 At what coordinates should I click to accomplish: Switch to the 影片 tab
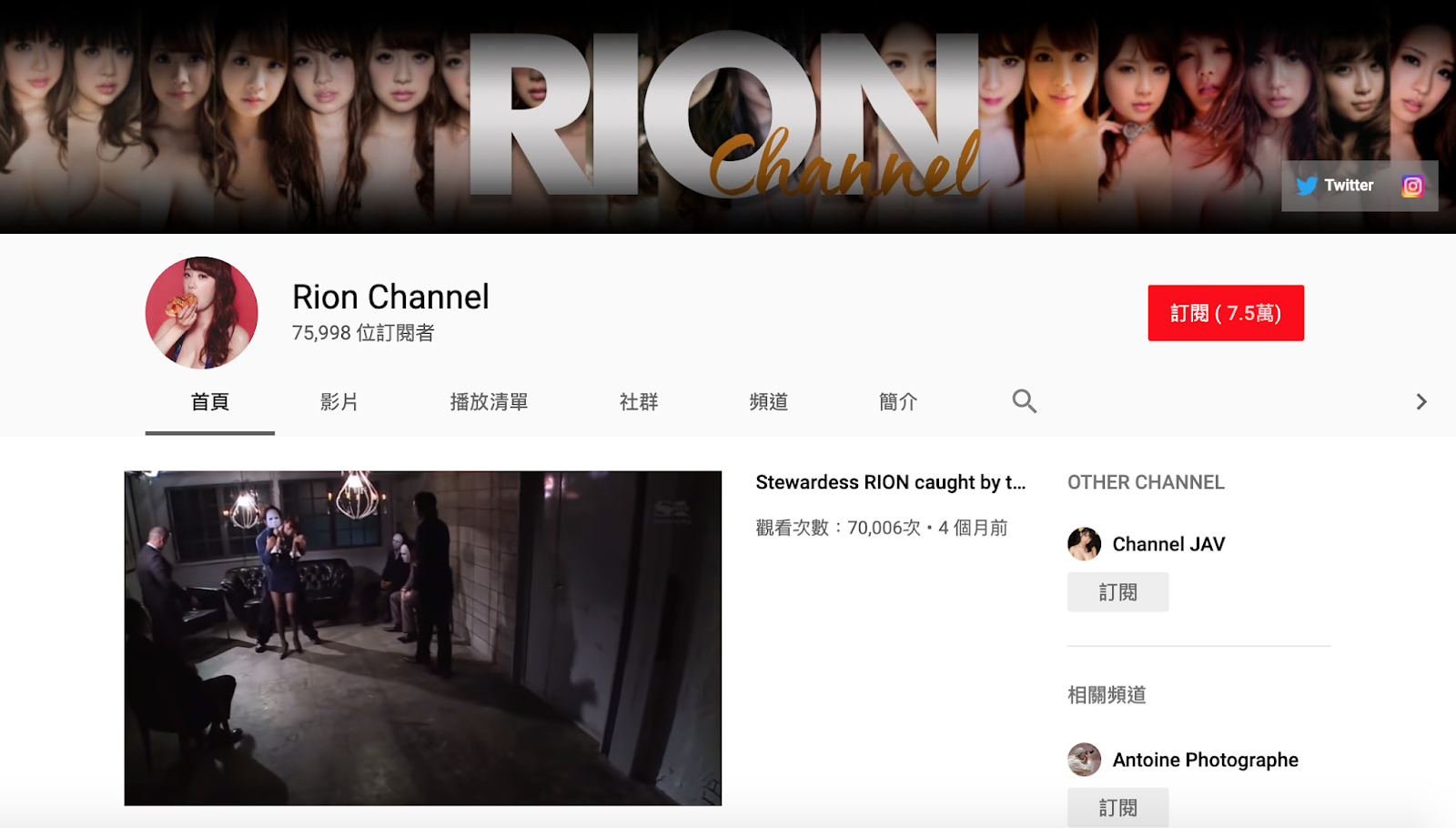[x=339, y=402]
